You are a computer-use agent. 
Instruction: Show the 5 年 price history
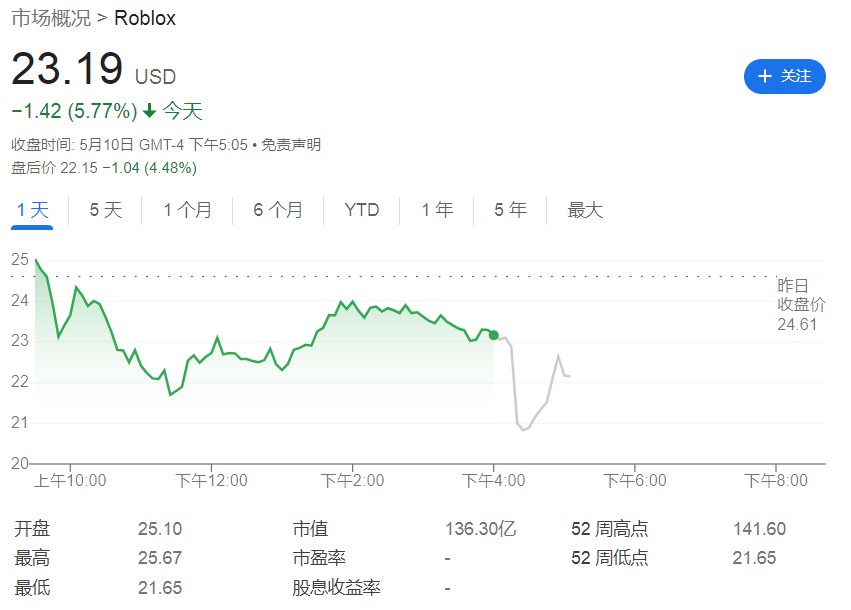[510, 210]
